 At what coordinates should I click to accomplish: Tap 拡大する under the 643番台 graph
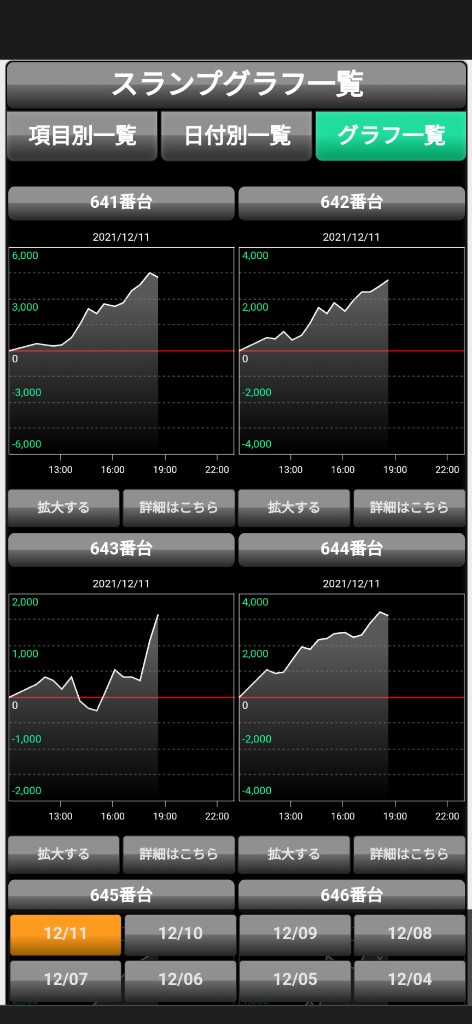(x=63, y=854)
